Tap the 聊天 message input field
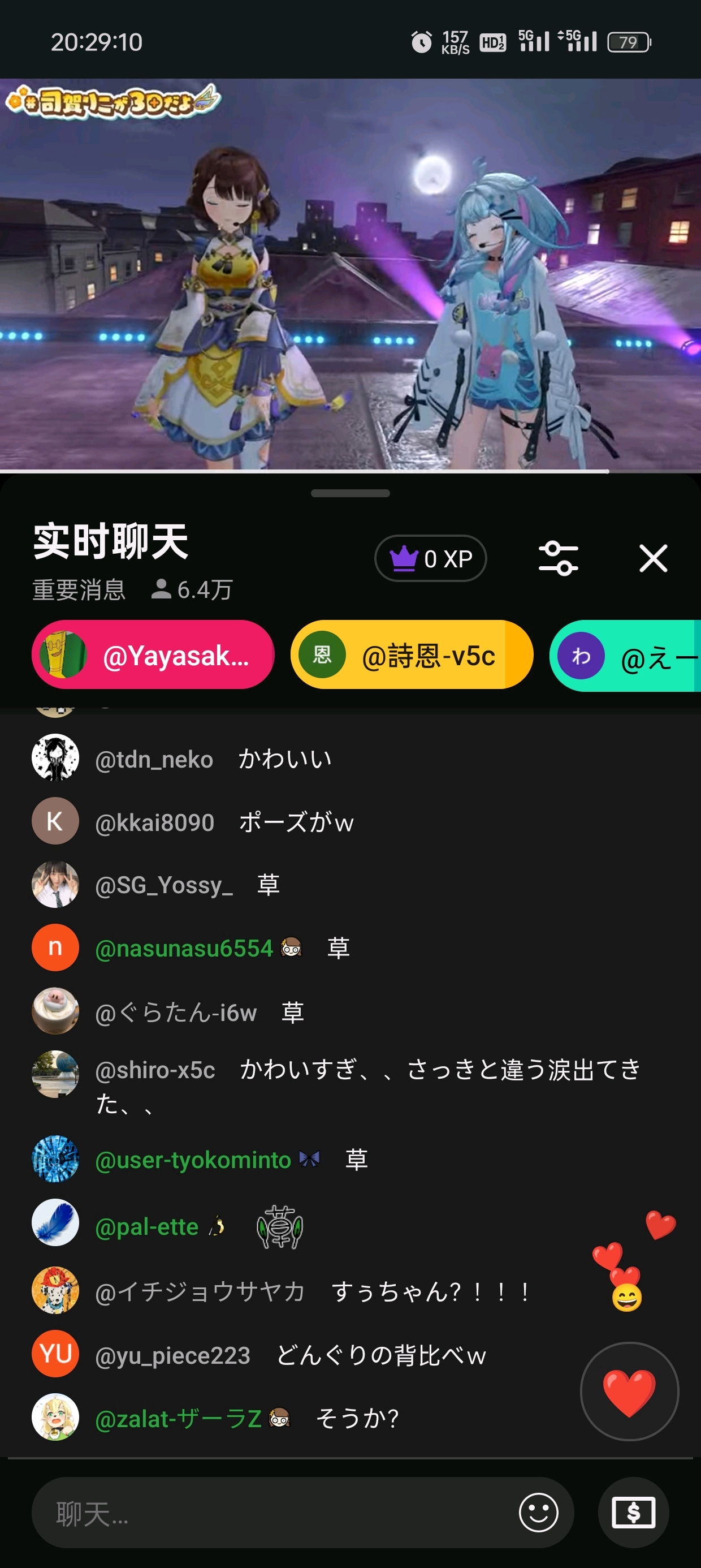The width and height of the screenshot is (701, 1568). (274, 1513)
